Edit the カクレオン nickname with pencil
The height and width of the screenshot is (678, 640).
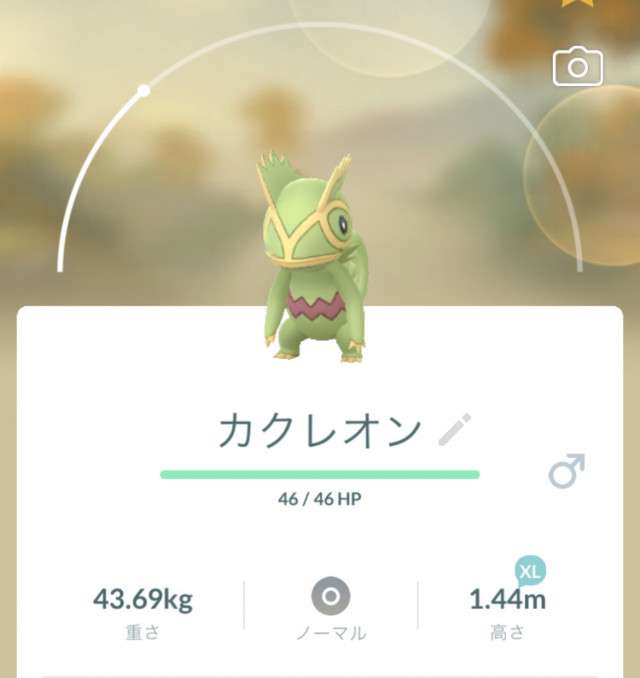(455, 430)
